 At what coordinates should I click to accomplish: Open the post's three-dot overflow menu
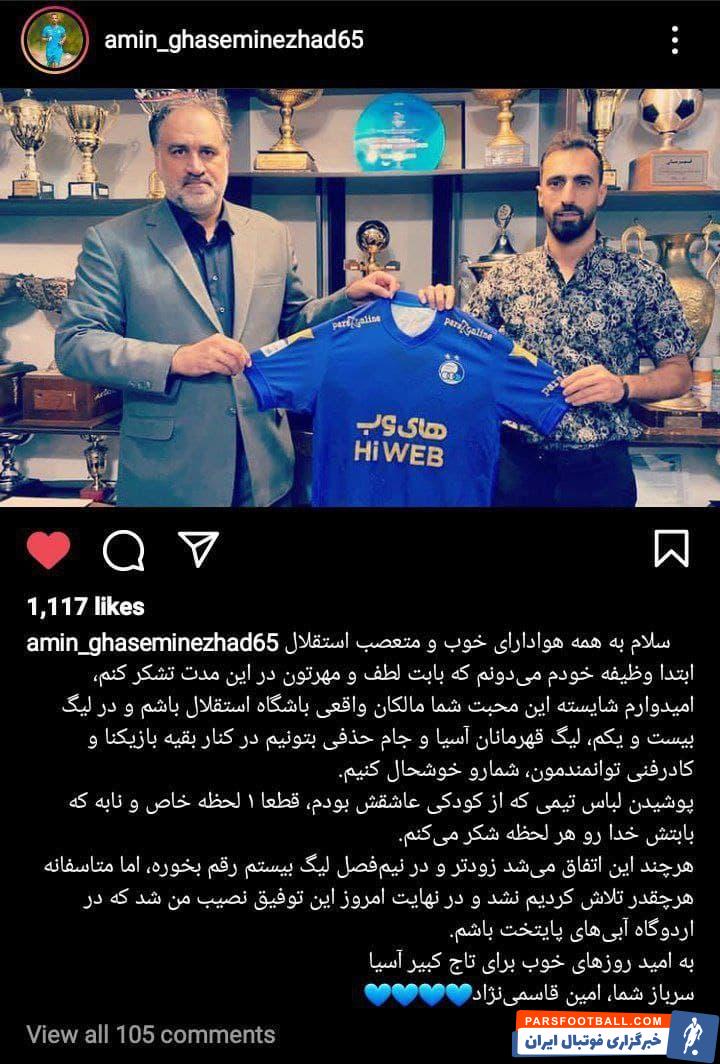tap(675, 40)
